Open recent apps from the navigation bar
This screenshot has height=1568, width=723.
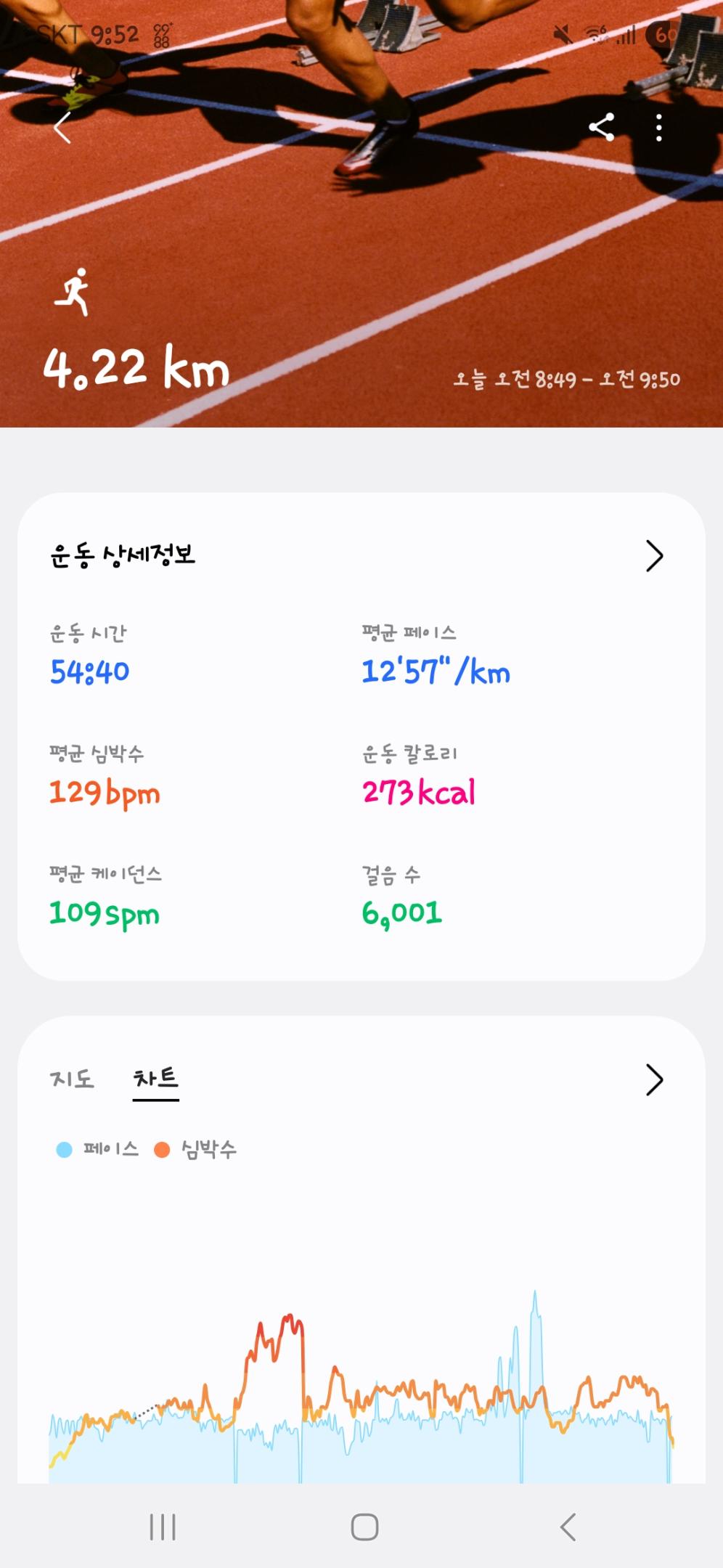(x=163, y=1527)
